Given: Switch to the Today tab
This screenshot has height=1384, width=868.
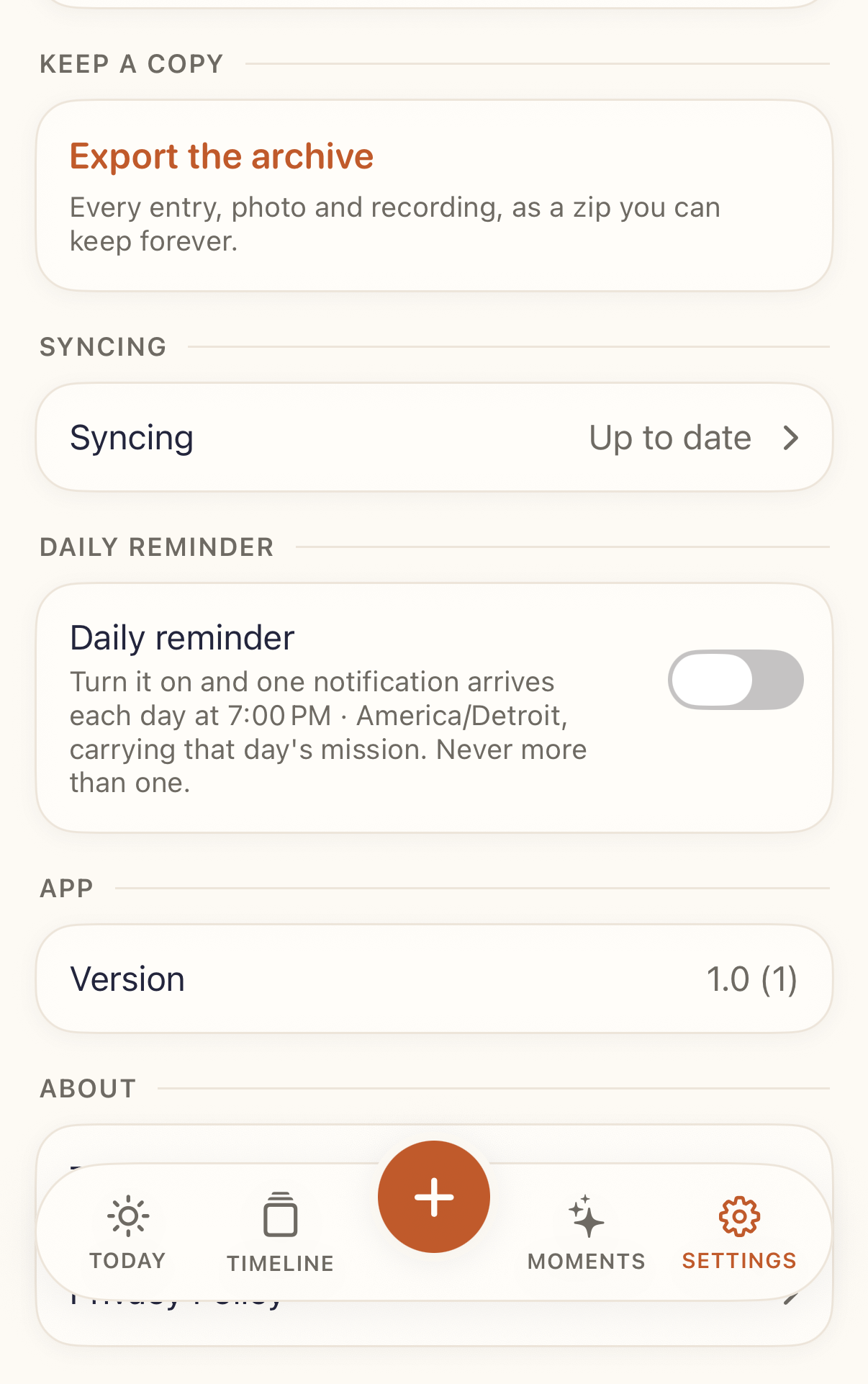Looking at the screenshot, I should pyautogui.click(x=127, y=1234).
